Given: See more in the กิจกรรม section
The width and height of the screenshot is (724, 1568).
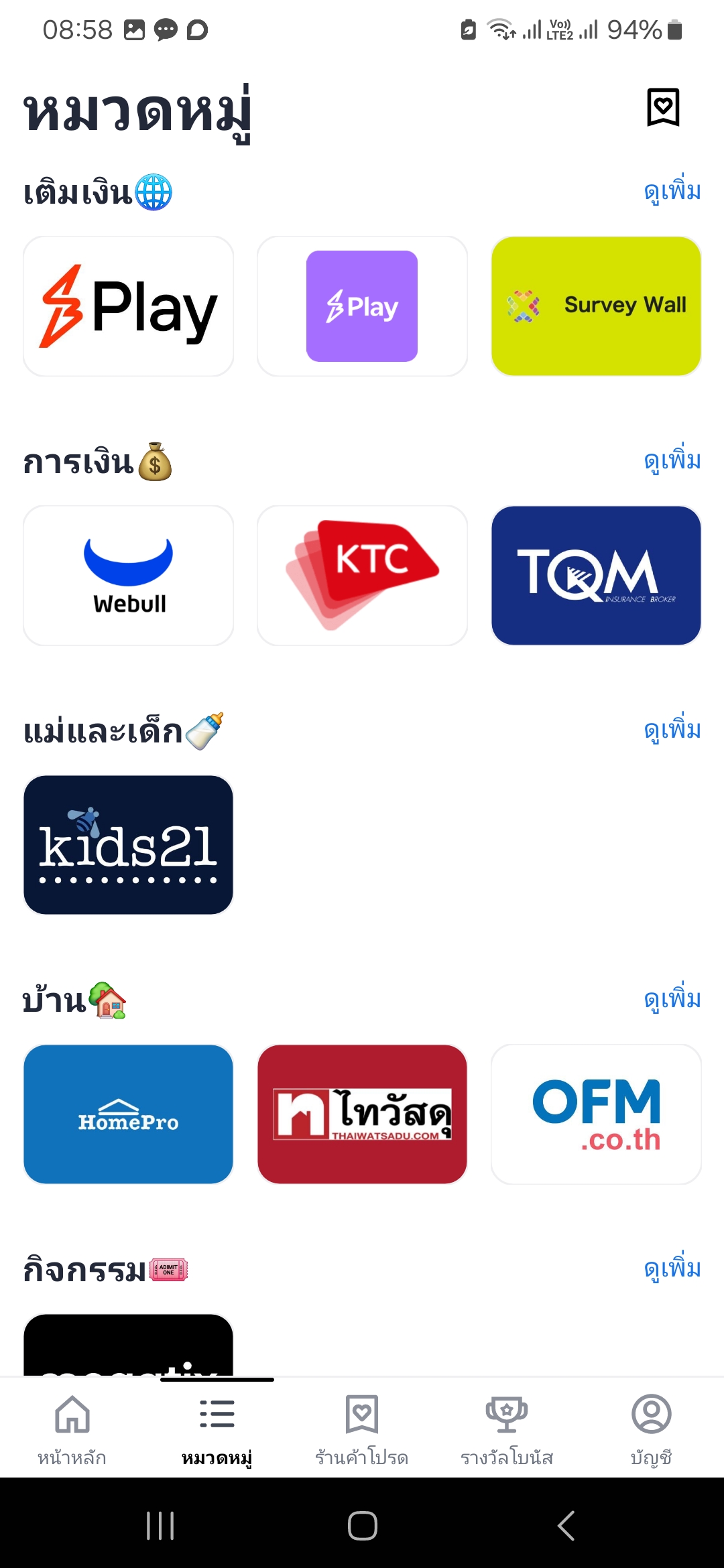Looking at the screenshot, I should click(672, 1269).
